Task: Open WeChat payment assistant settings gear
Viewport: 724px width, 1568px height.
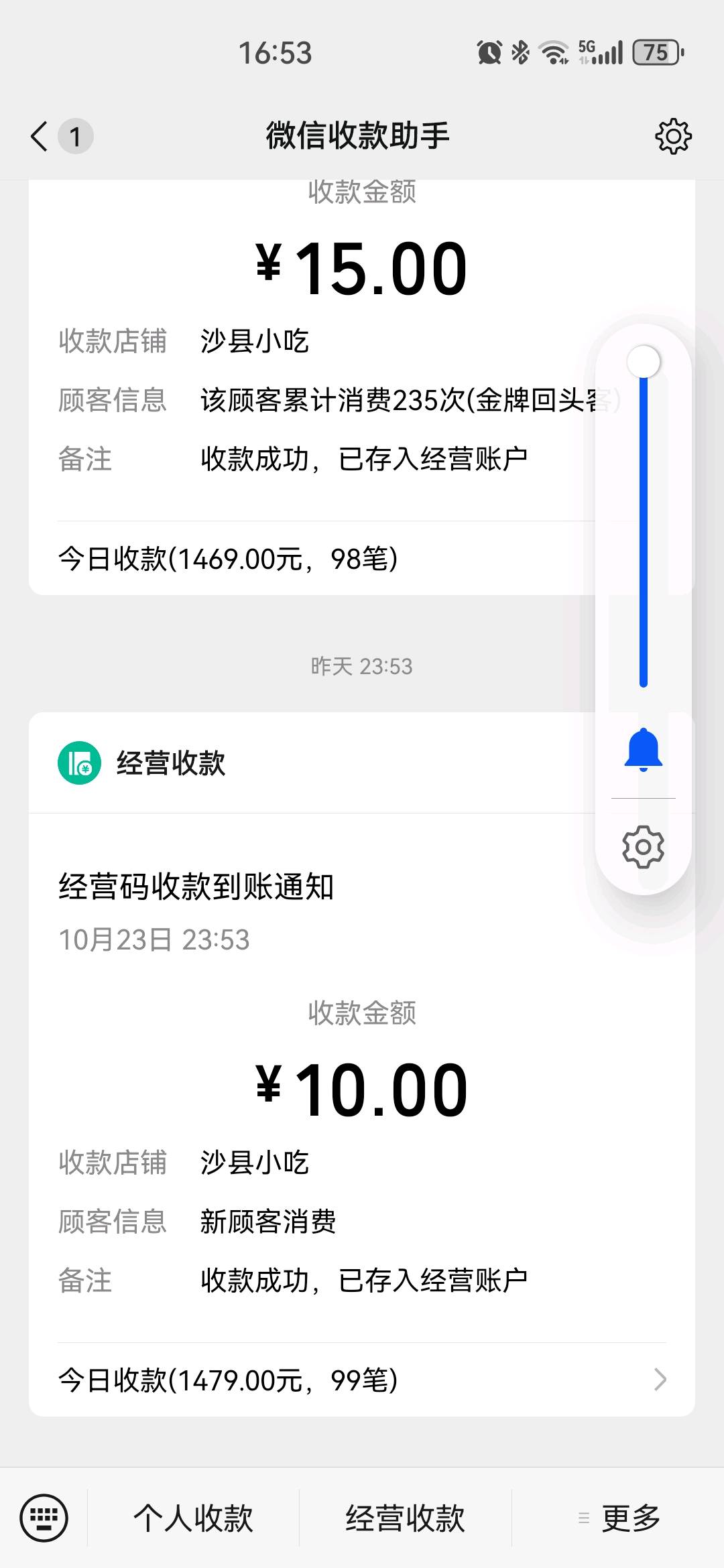Action: 672,137
